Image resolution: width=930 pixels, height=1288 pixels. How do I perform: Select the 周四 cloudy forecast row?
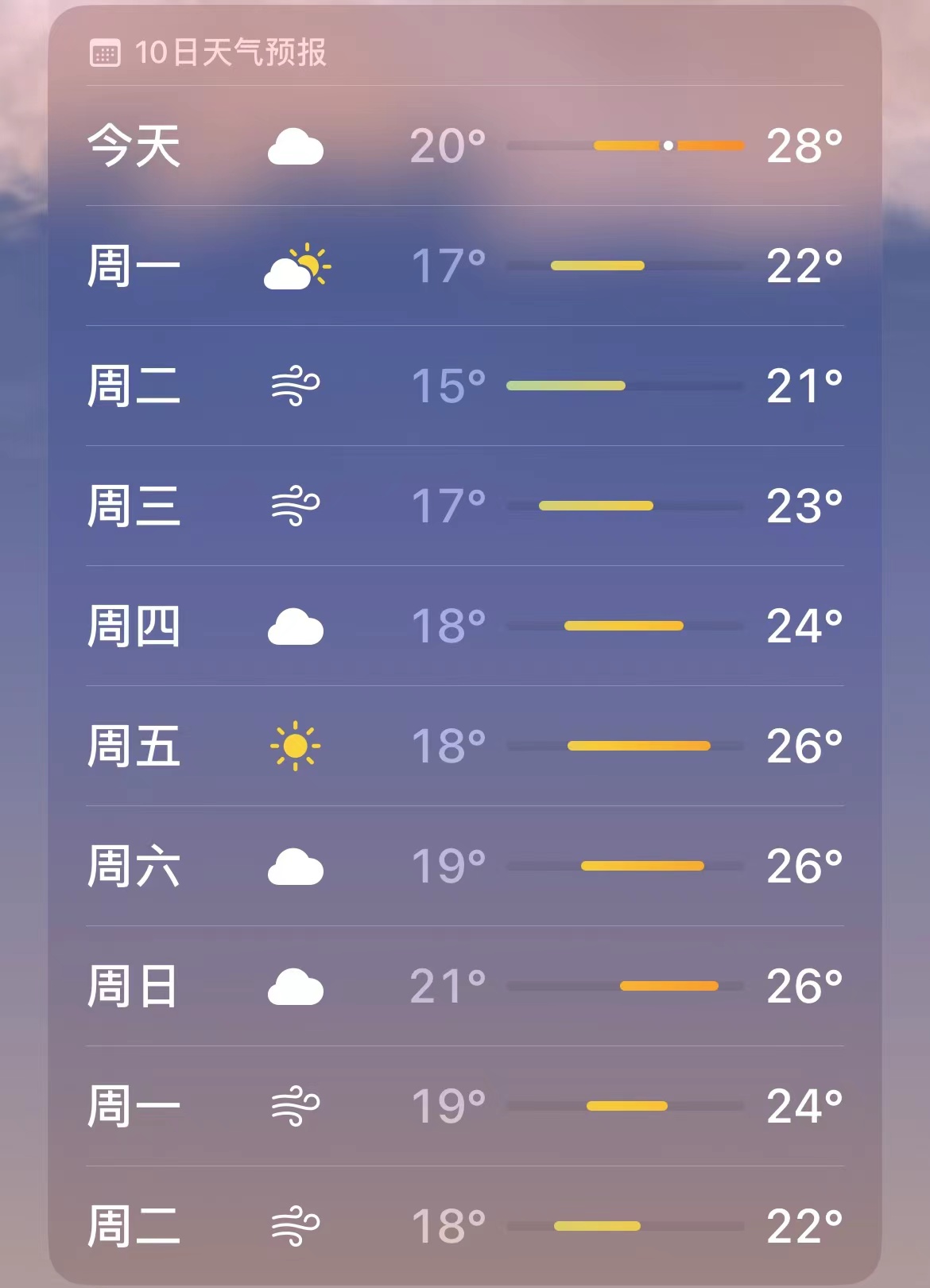465,627
